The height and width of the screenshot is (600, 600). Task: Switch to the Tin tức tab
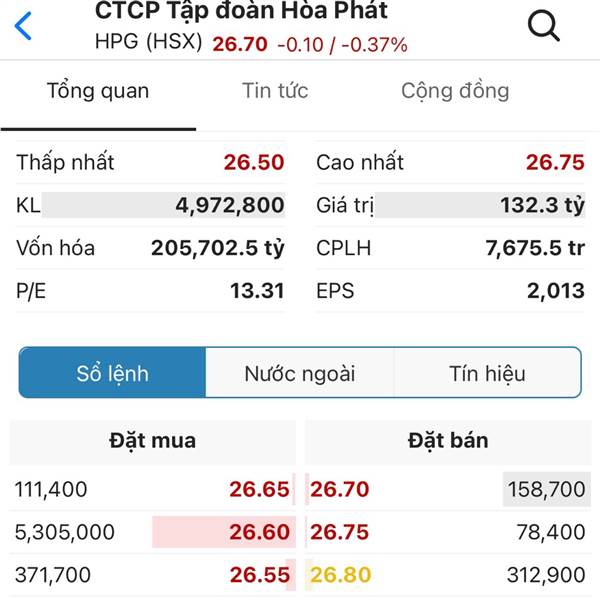tap(275, 91)
